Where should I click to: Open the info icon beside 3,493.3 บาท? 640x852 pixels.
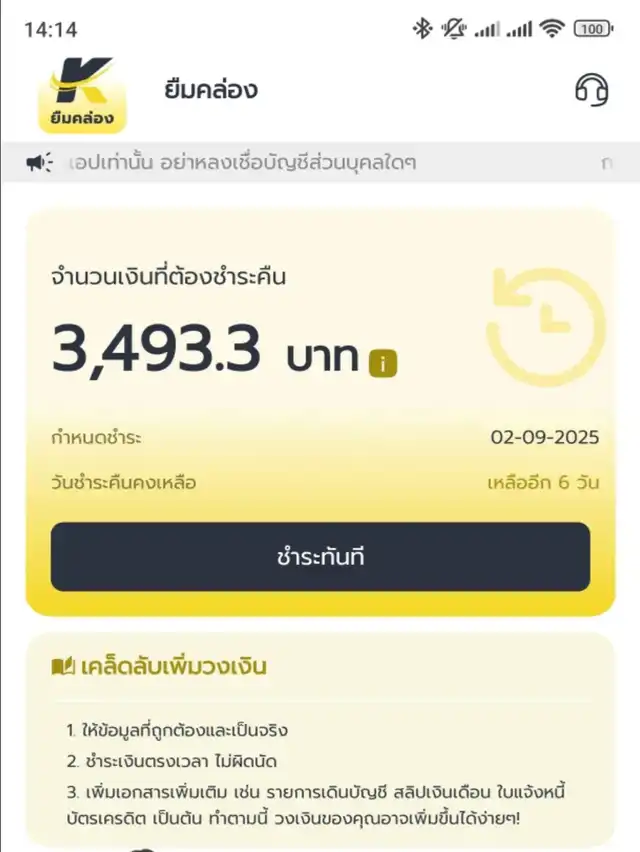pos(382,364)
